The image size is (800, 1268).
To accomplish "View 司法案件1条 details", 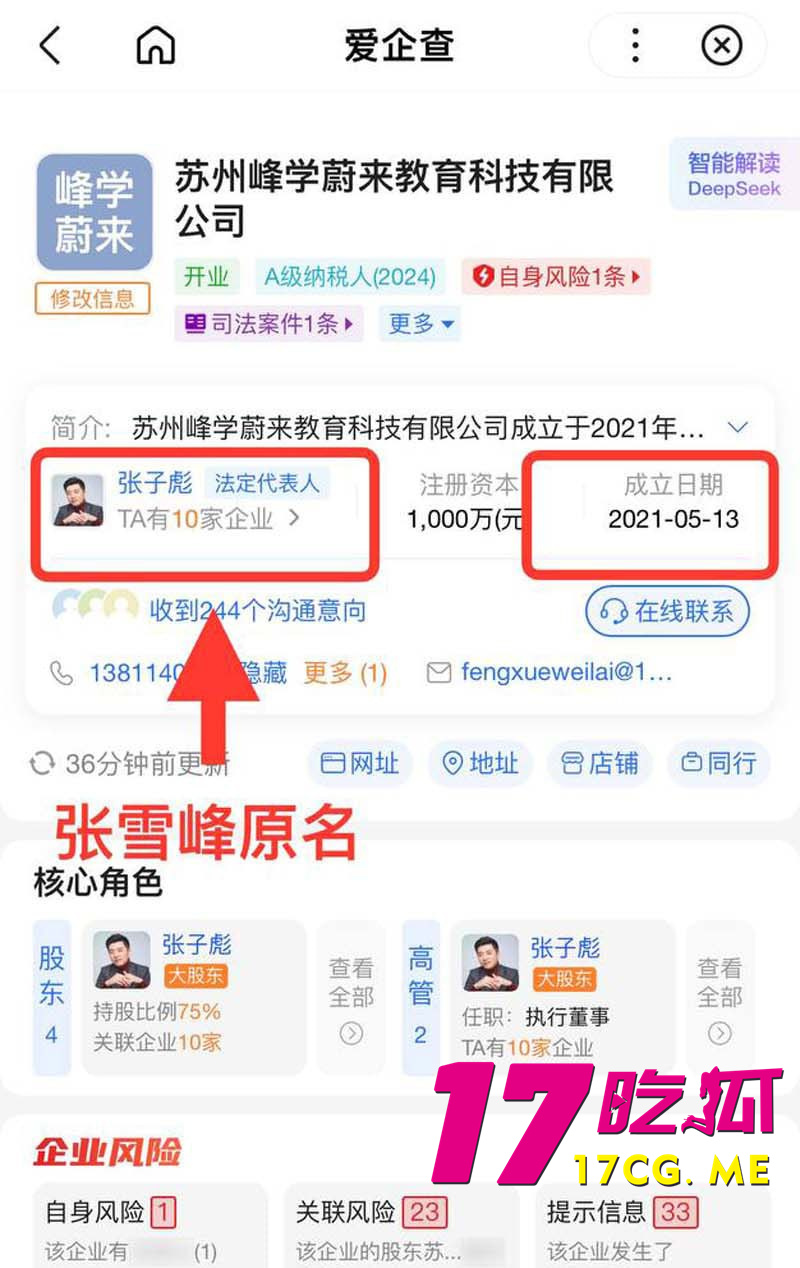I will click(269, 324).
